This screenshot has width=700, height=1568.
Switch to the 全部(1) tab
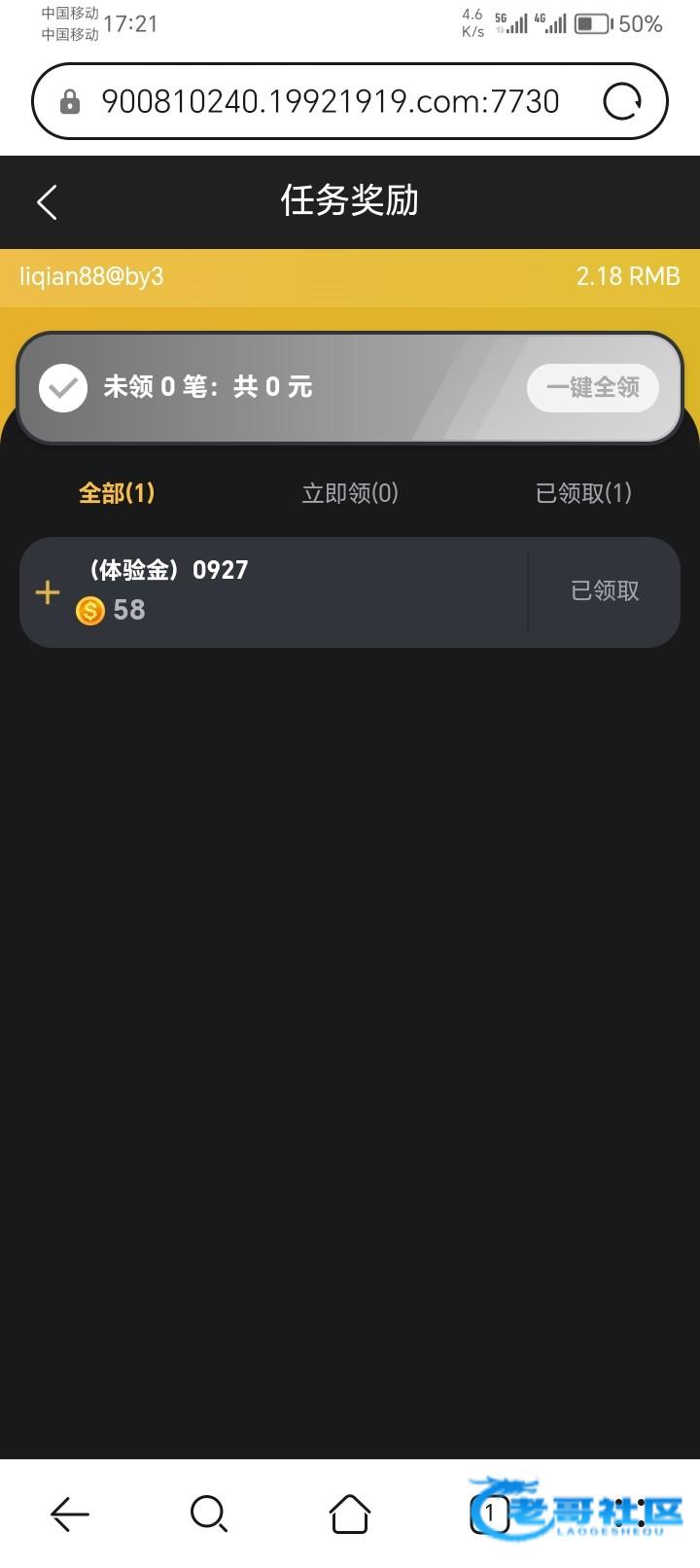pos(117,493)
